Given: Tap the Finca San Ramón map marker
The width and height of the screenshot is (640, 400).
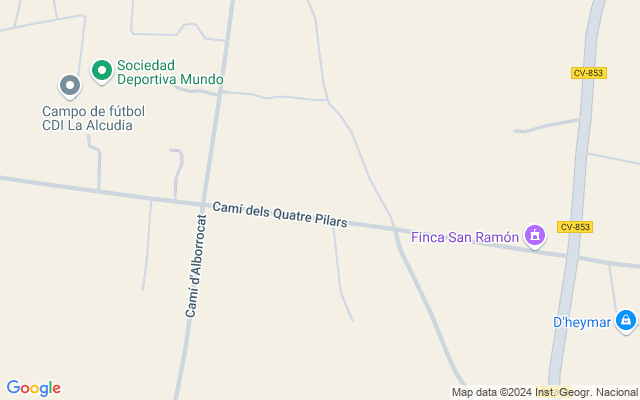Looking at the screenshot, I should 536,237.
